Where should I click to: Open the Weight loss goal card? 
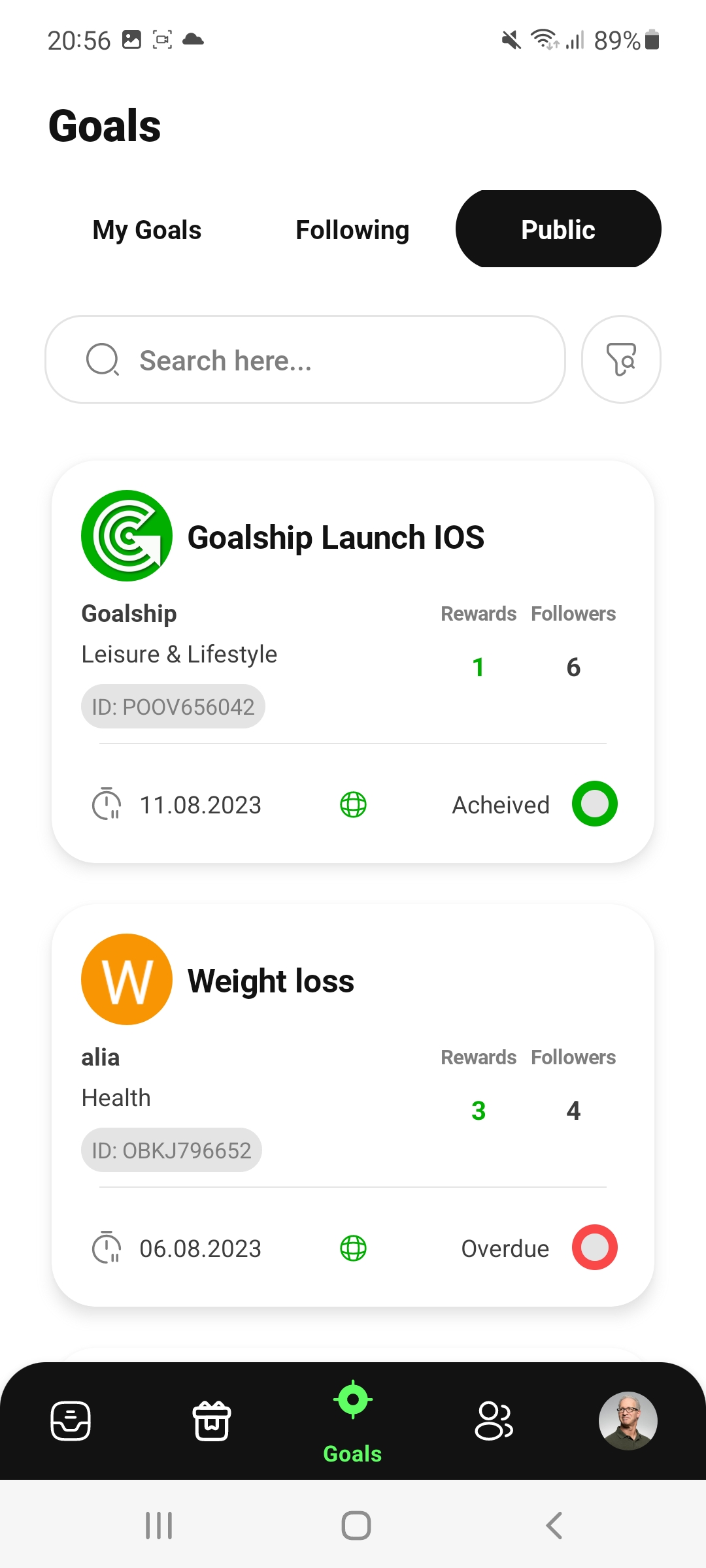(x=271, y=981)
